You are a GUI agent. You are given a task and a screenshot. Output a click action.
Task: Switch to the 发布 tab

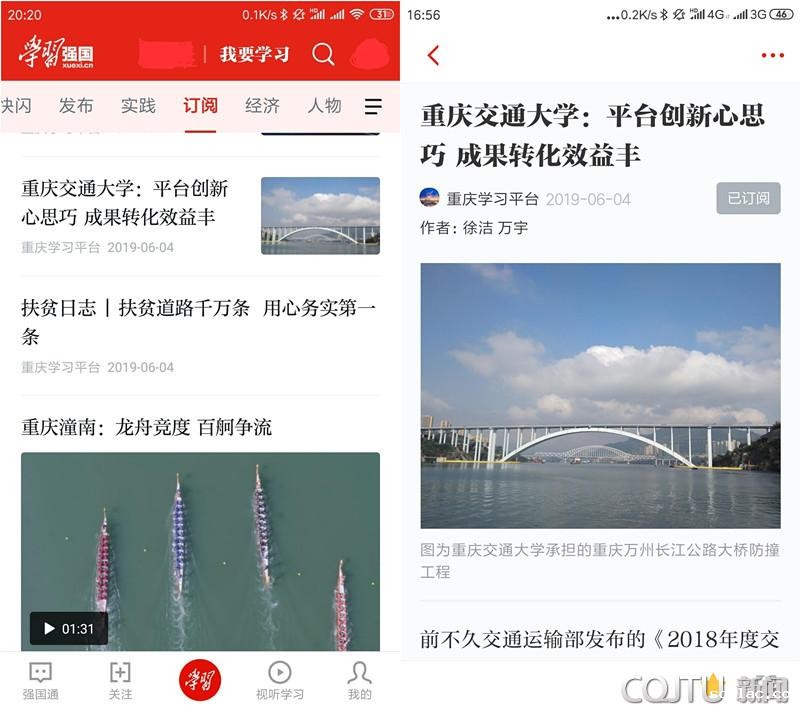(x=76, y=106)
